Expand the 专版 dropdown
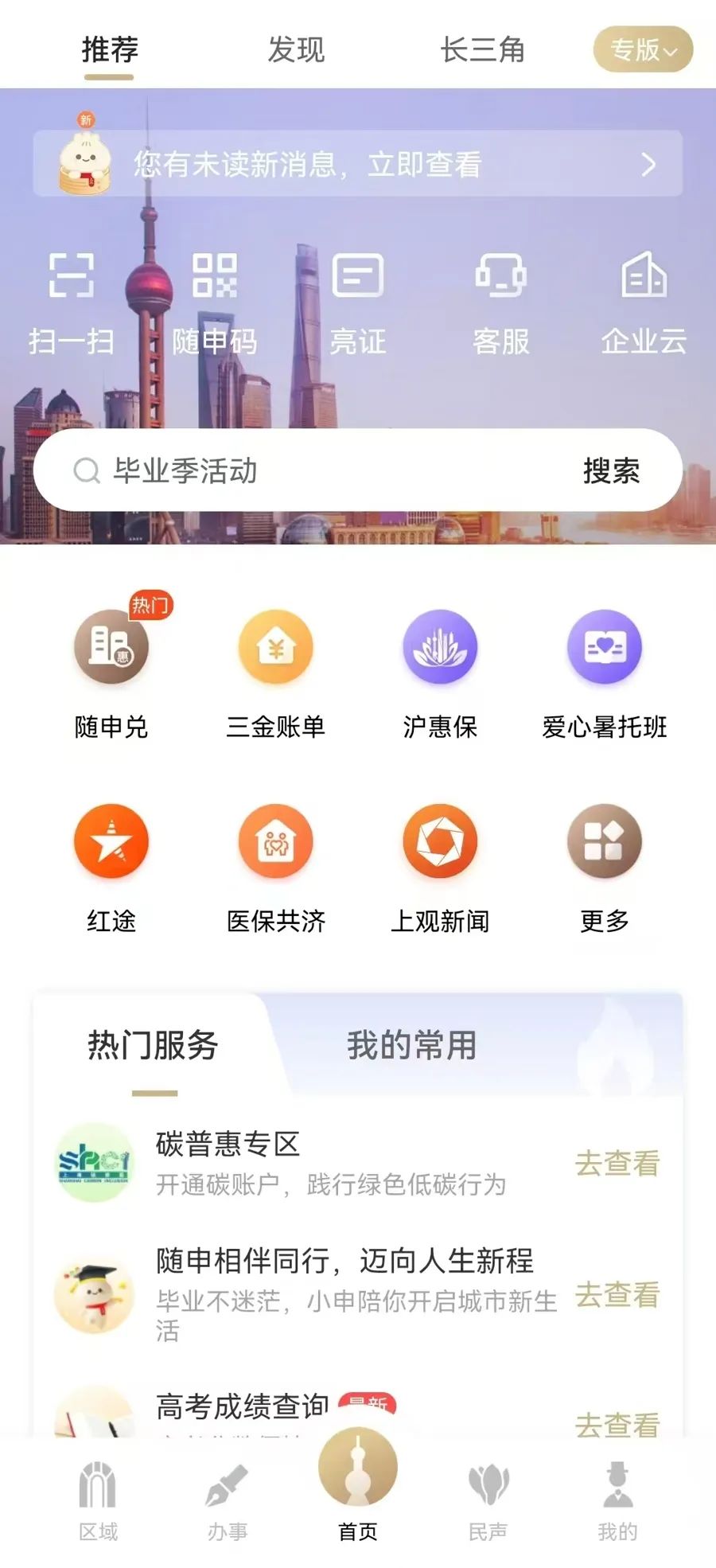The width and height of the screenshot is (716, 1568). [x=643, y=50]
